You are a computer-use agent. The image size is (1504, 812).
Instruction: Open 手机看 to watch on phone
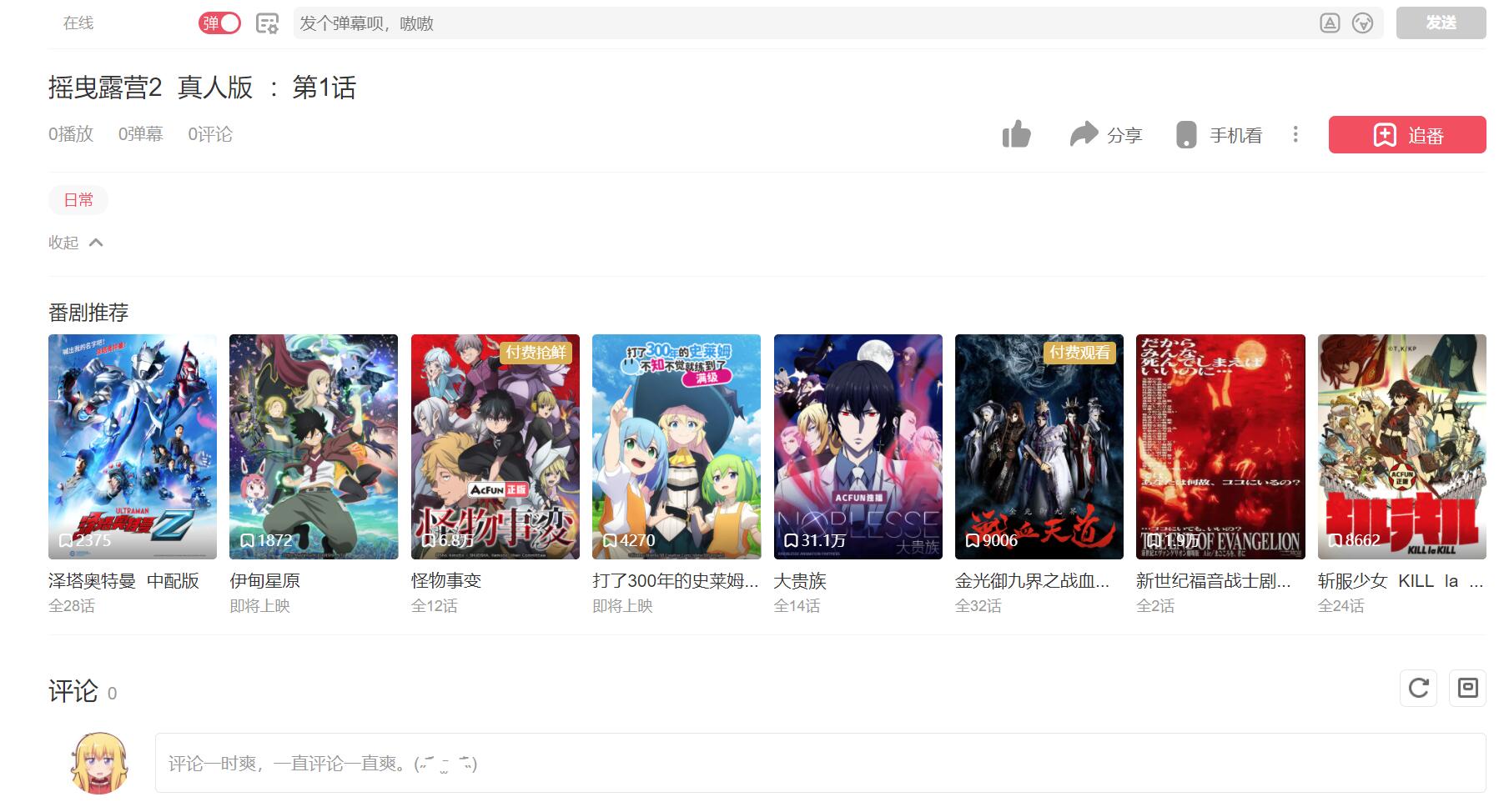(x=1220, y=135)
